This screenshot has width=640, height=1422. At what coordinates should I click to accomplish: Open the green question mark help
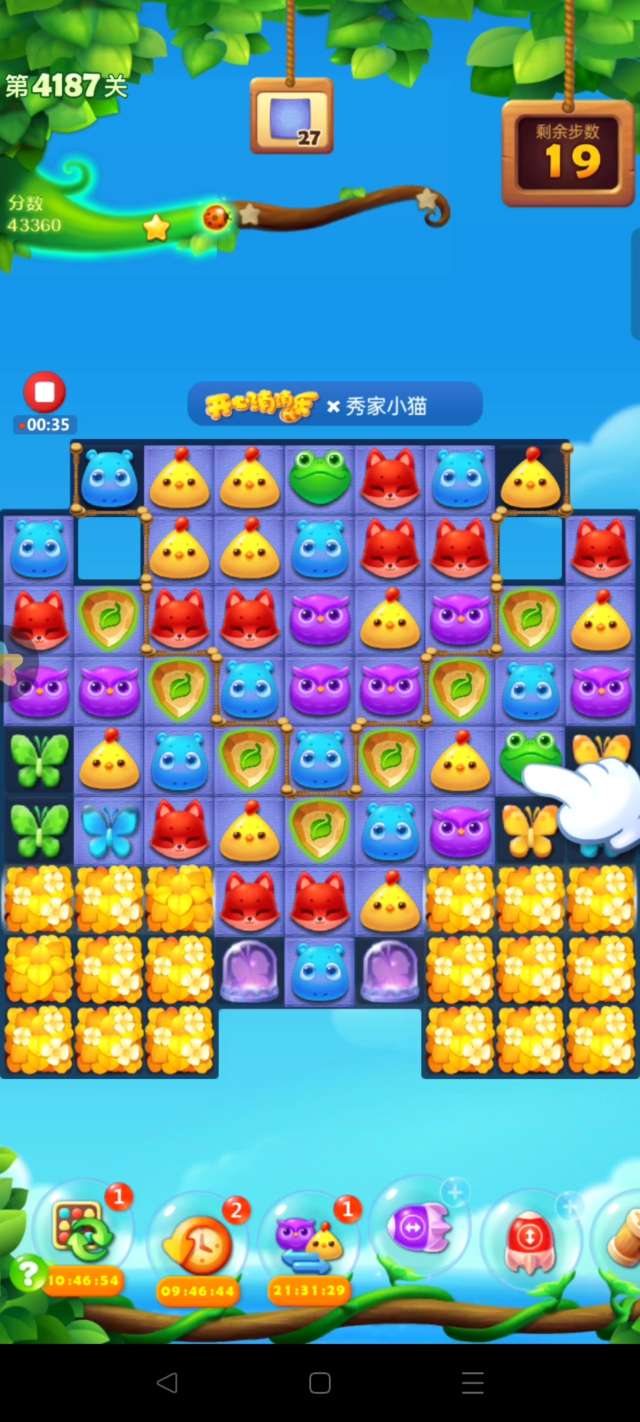pos(28,1274)
